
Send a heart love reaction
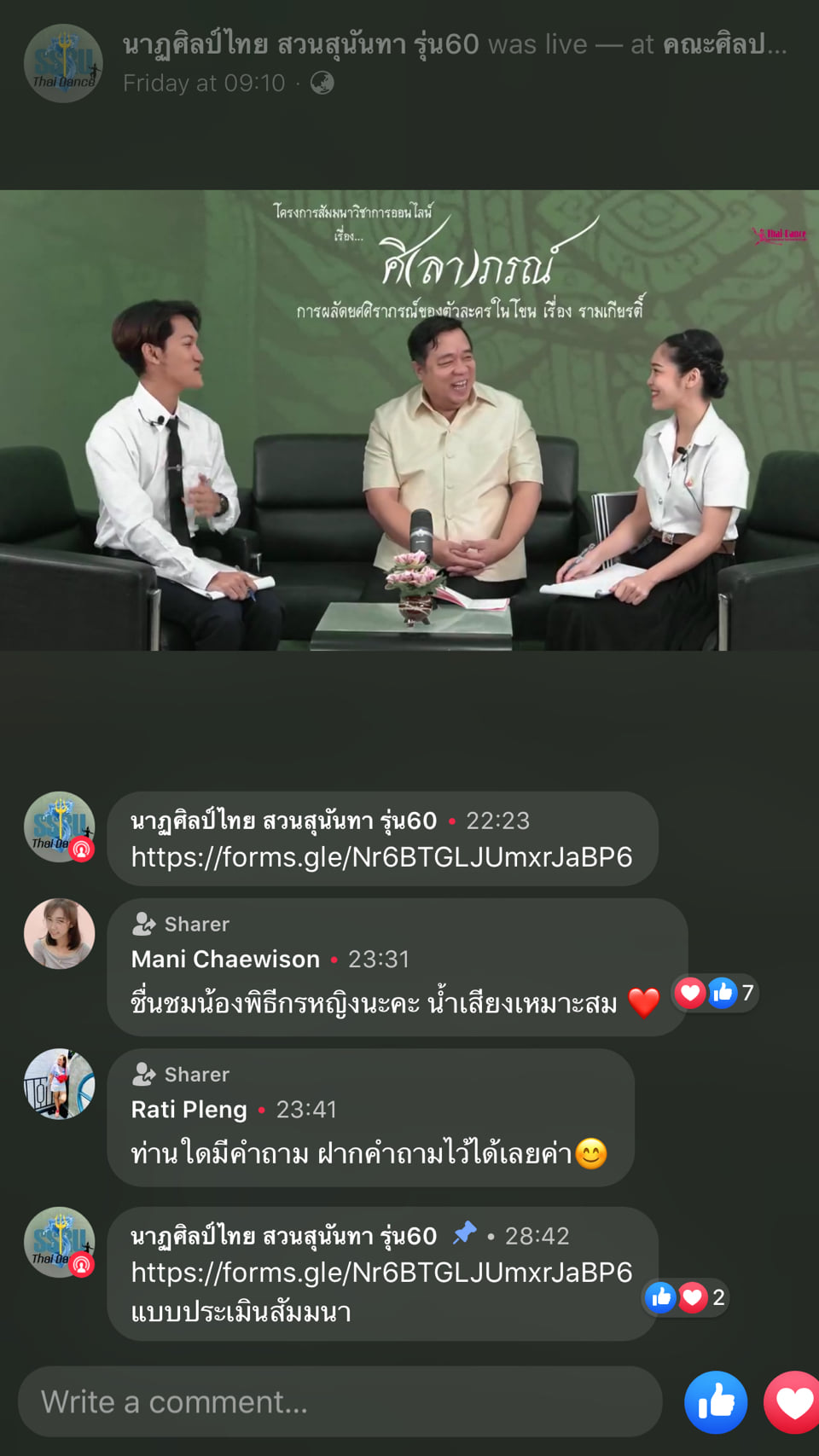[x=793, y=1402]
